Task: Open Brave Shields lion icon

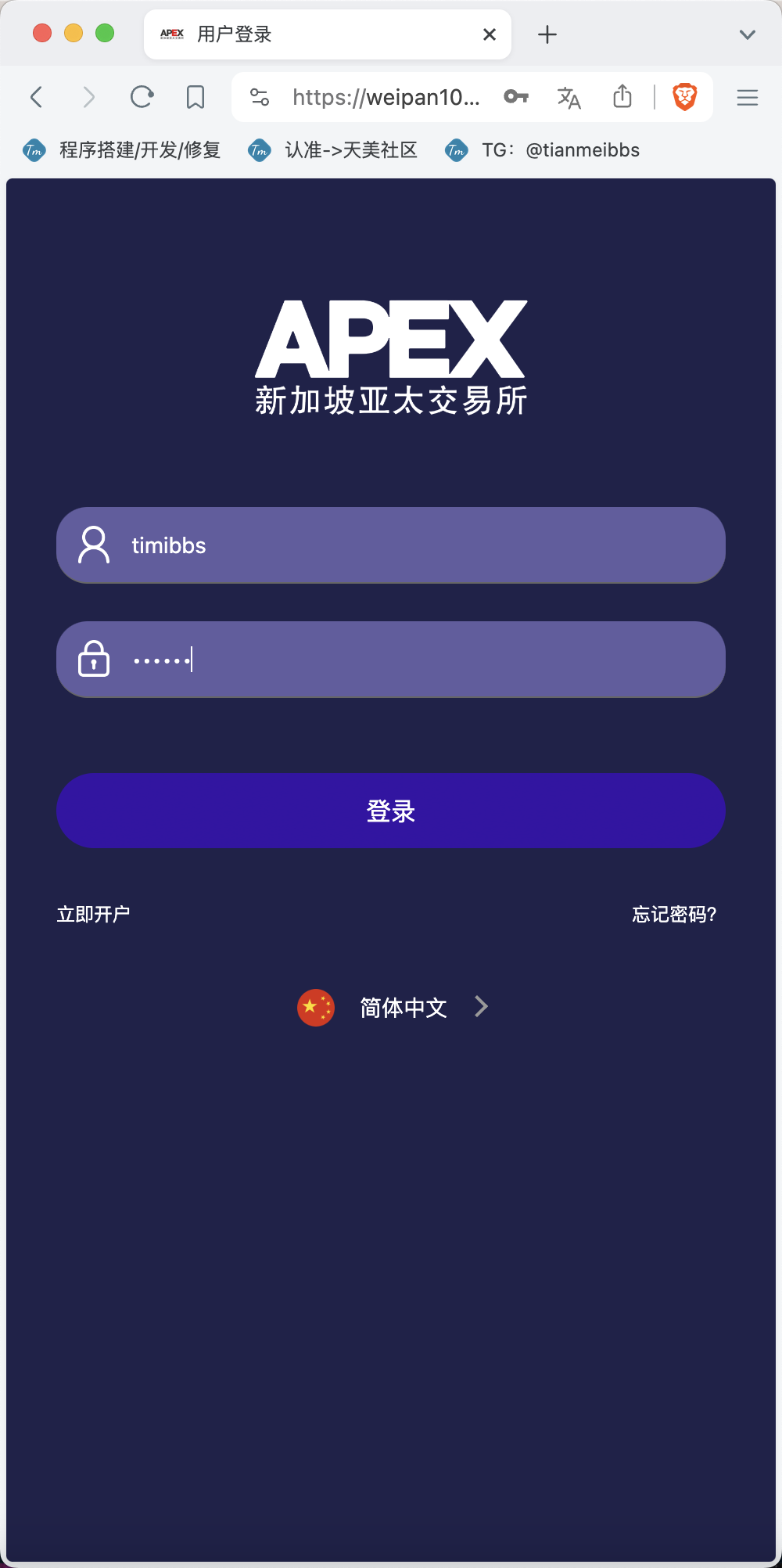Action: [685, 97]
